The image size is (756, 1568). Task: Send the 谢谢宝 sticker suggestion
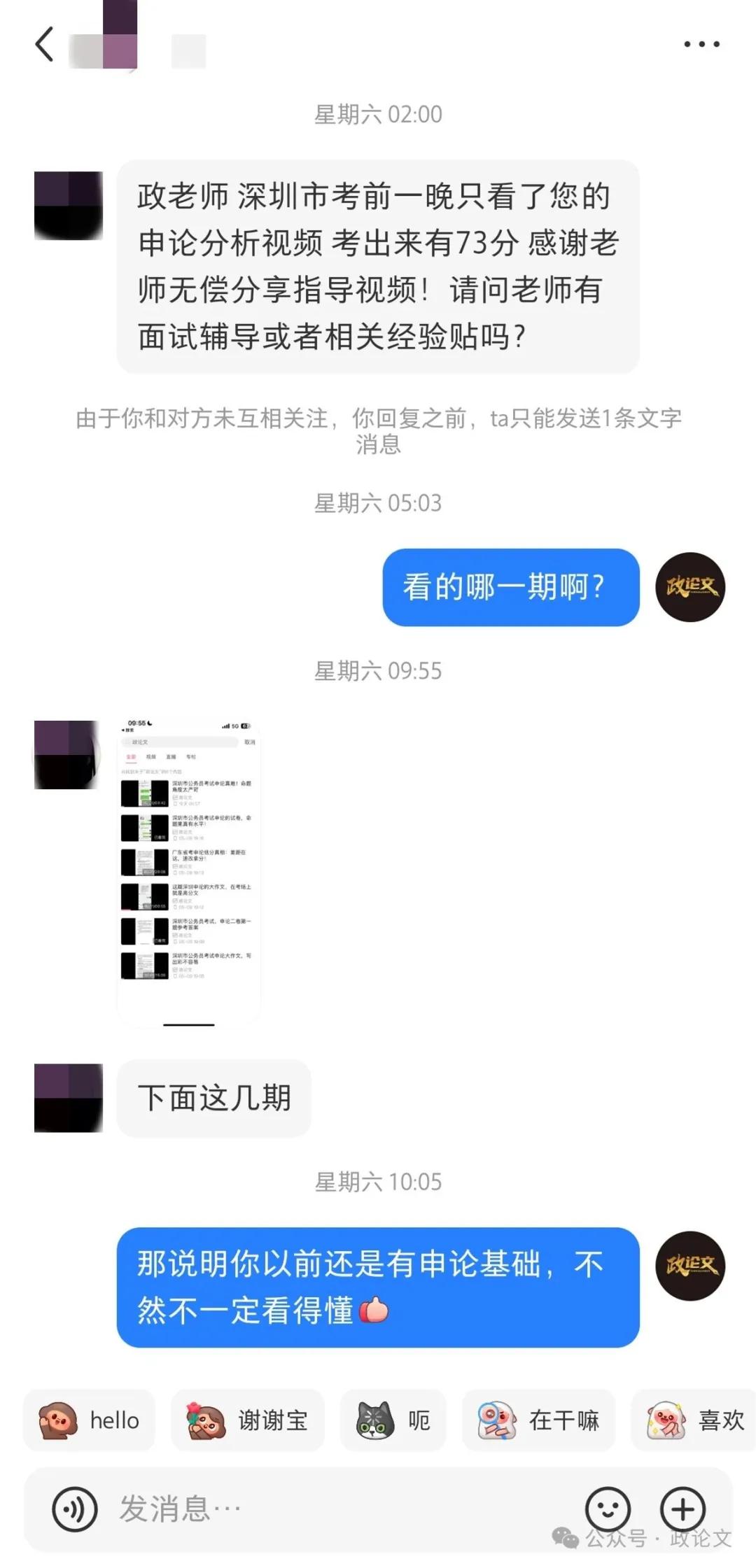point(247,1420)
